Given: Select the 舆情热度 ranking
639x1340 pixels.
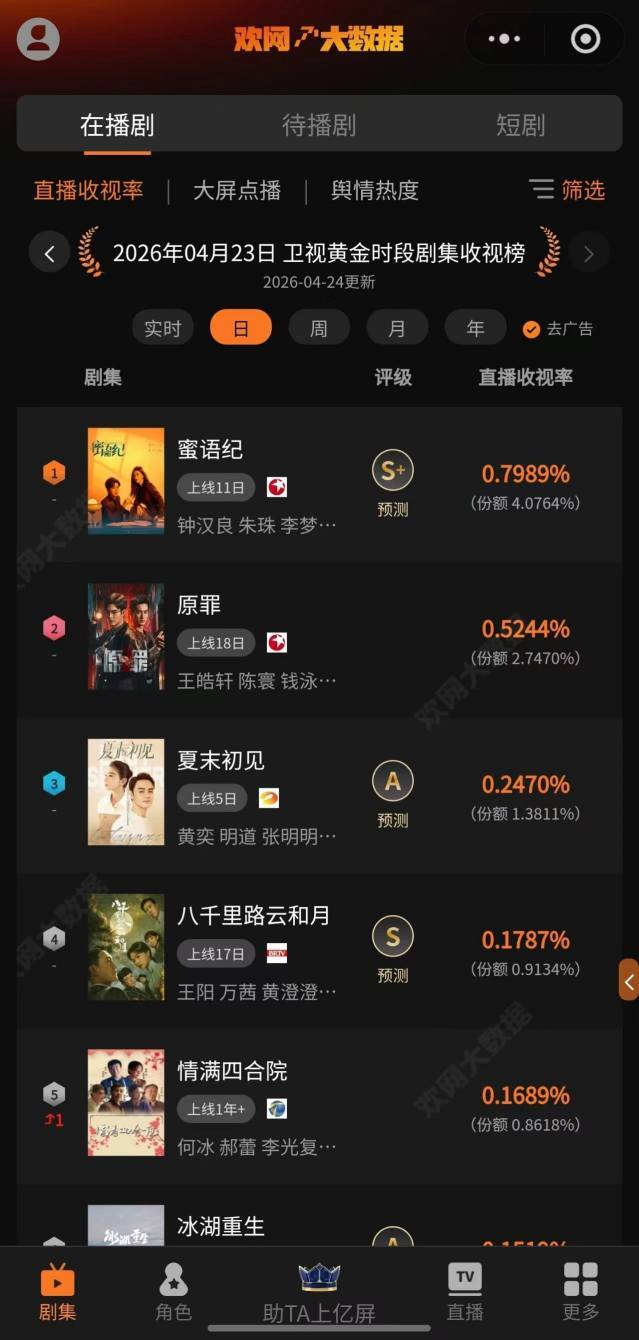Looking at the screenshot, I should tap(375, 190).
